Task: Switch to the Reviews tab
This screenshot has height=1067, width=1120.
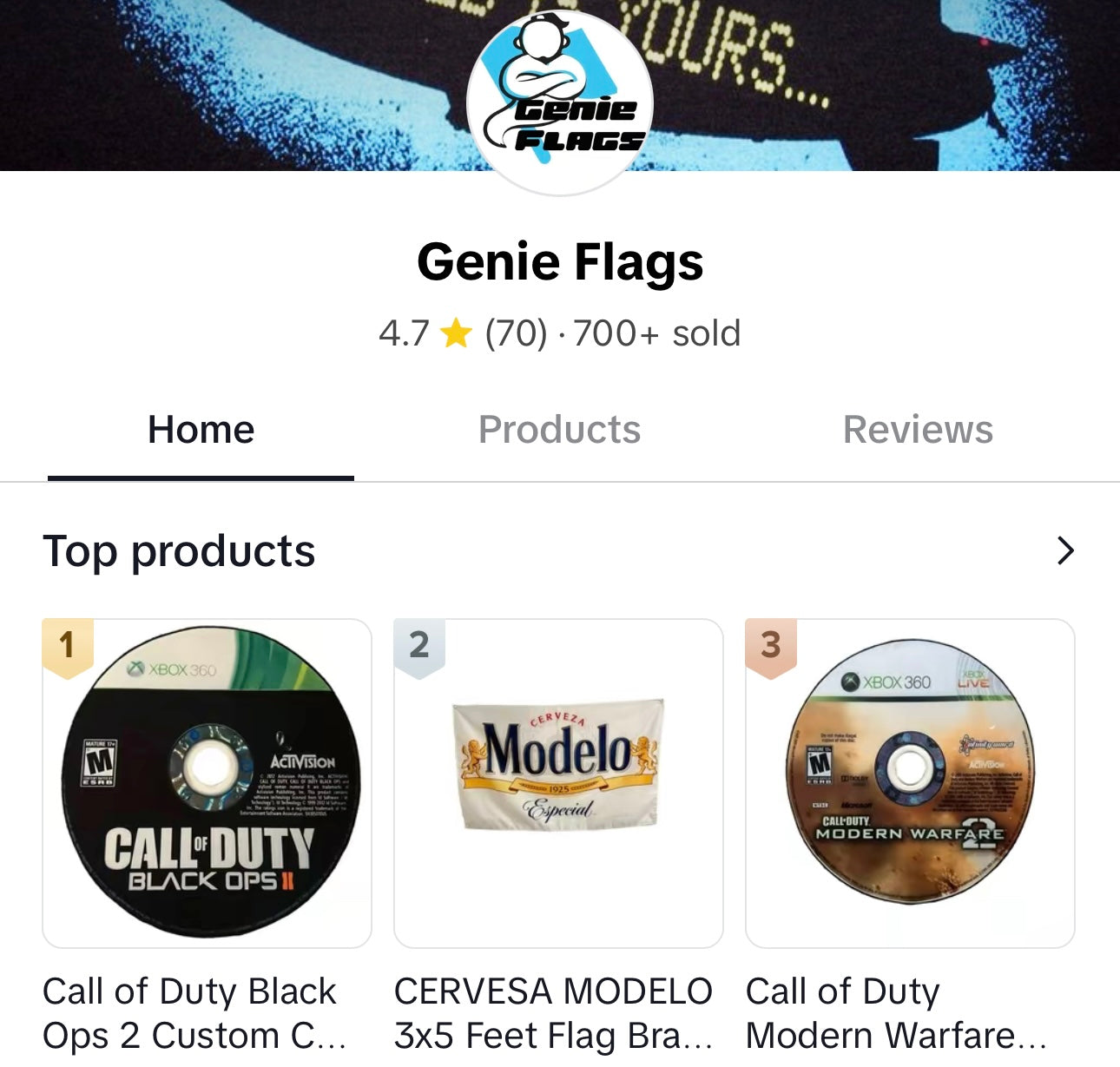Action: pyautogui.click(x=918, y=430)
